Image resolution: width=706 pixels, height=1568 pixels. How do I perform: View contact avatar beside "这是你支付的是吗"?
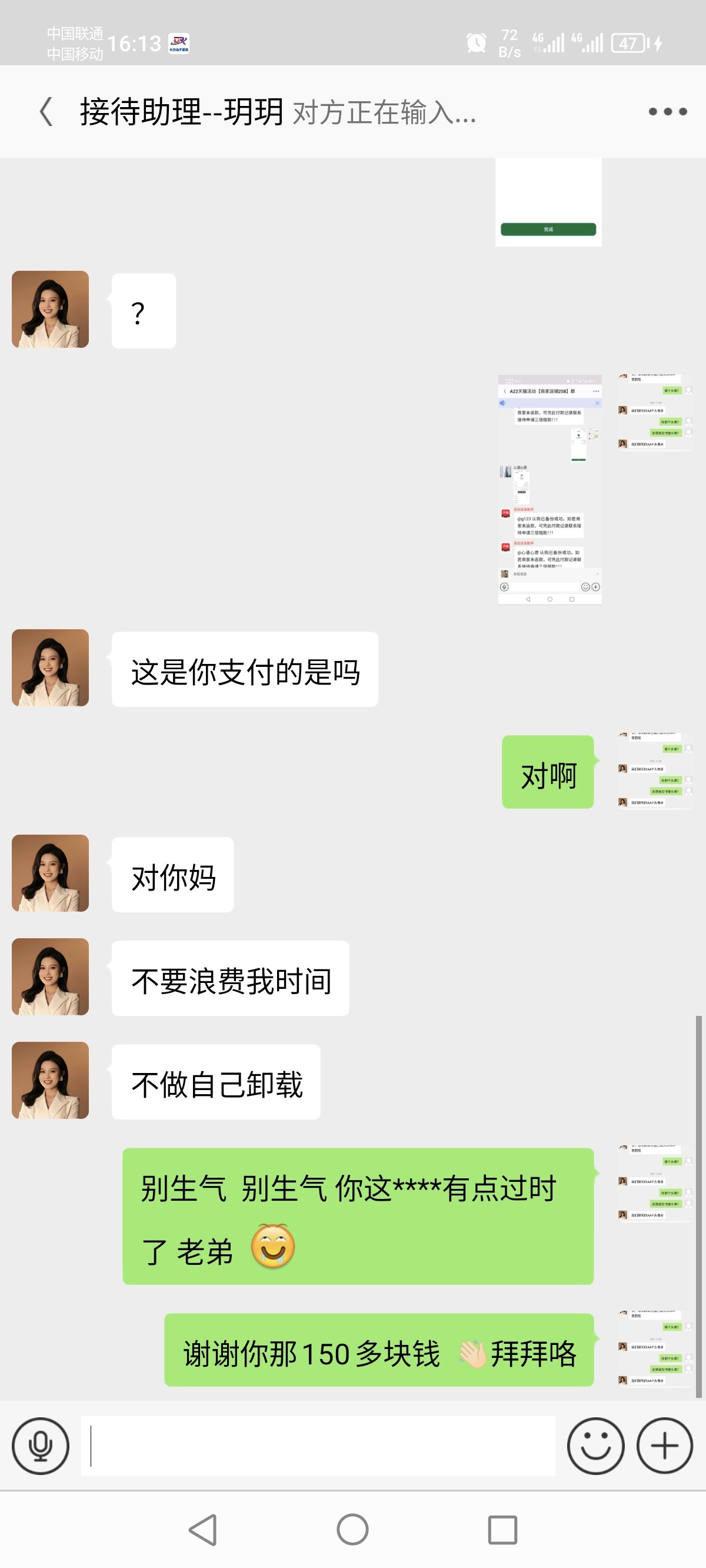point(51,667)
